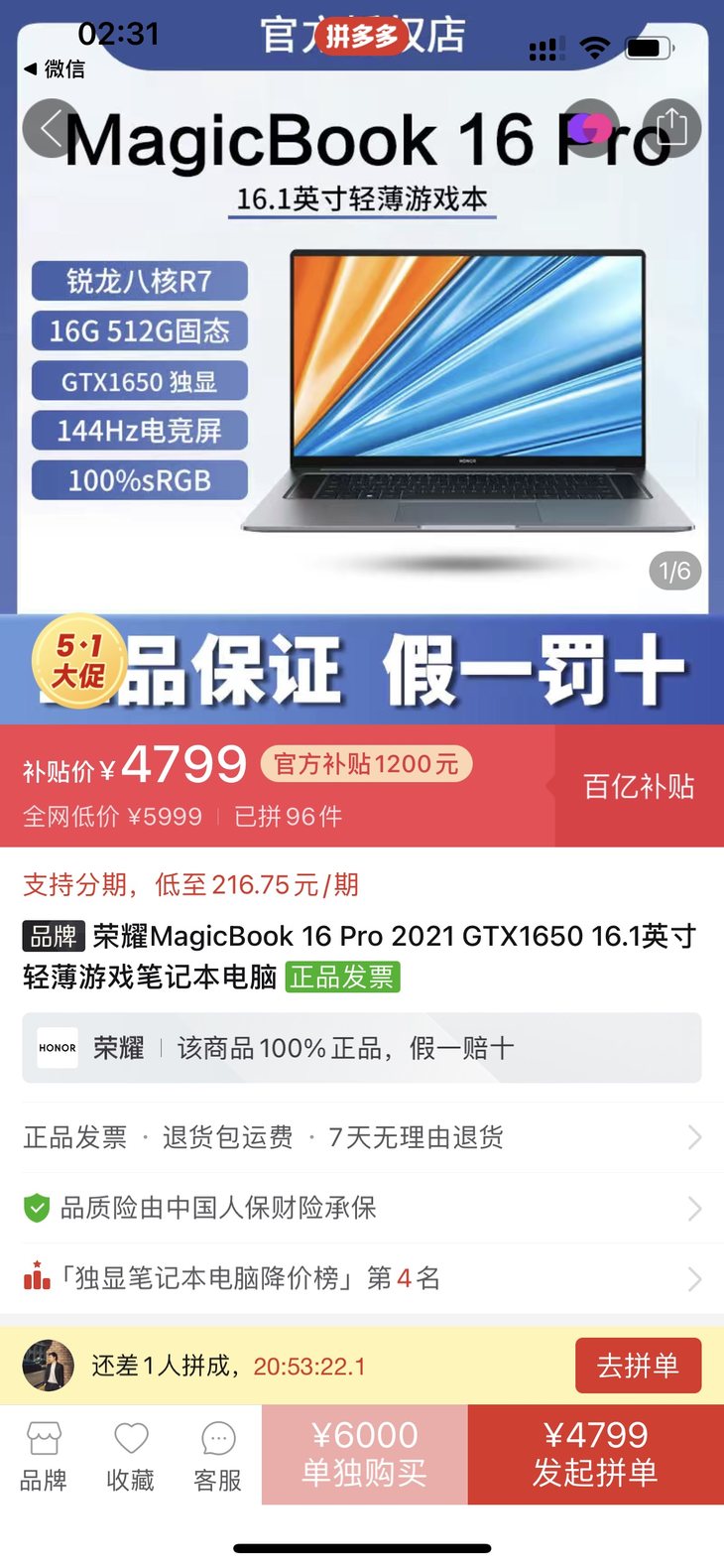Viewport: 724px width, 1568px height.
Task: Start group buy at ¥4799 发起拼单
Action: click(x=595, y=1454)
